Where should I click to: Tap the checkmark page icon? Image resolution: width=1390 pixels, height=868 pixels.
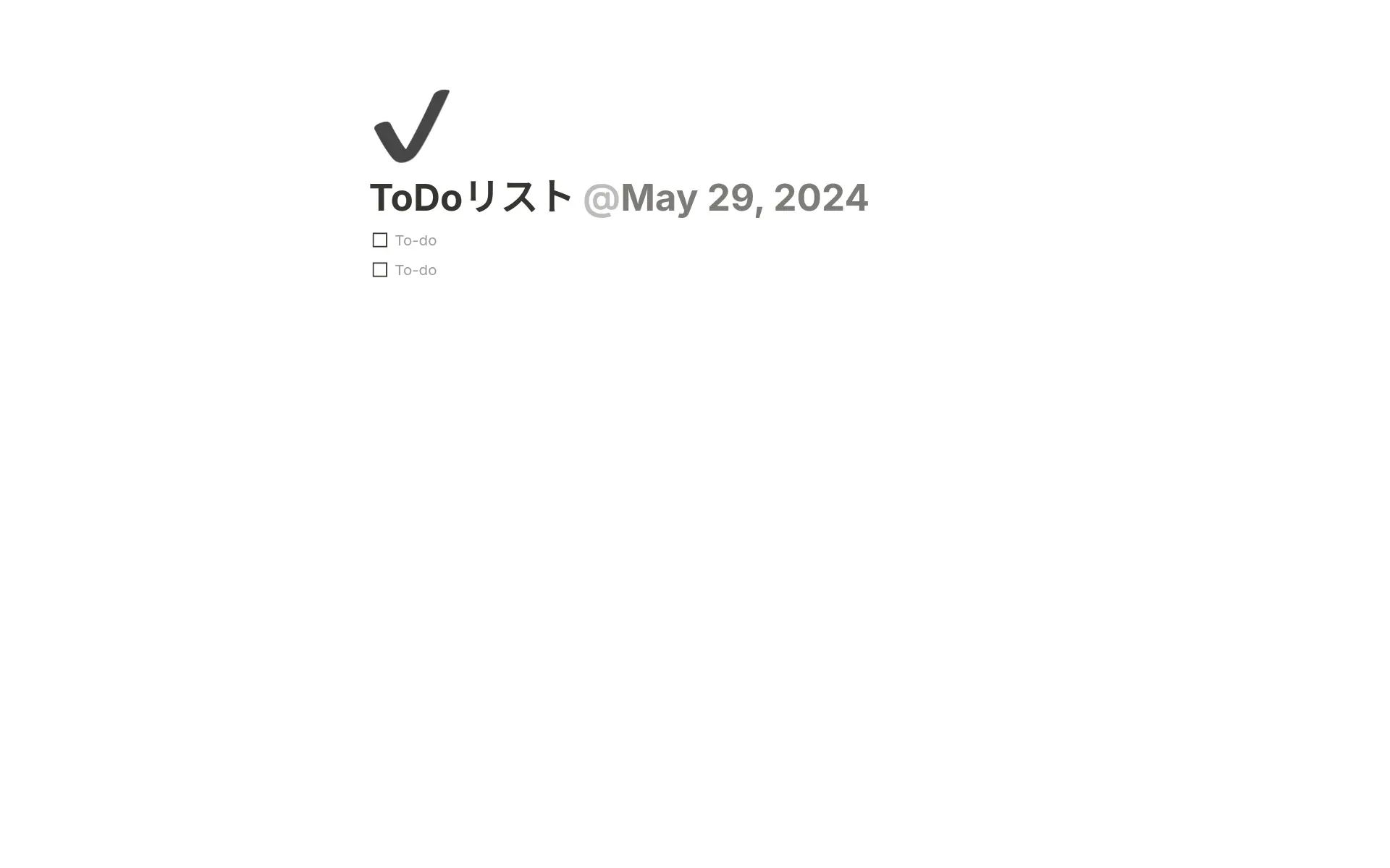(x=411, y=126)
